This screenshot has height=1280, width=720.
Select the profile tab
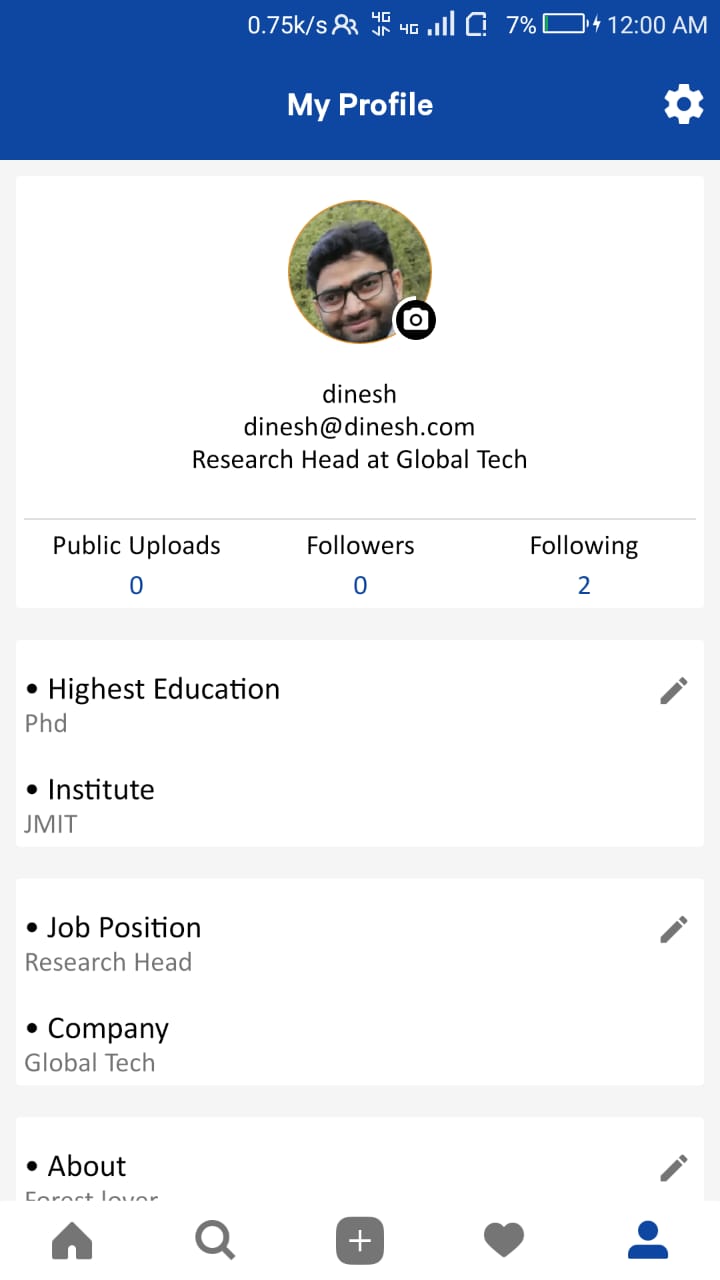[648, 1241]
